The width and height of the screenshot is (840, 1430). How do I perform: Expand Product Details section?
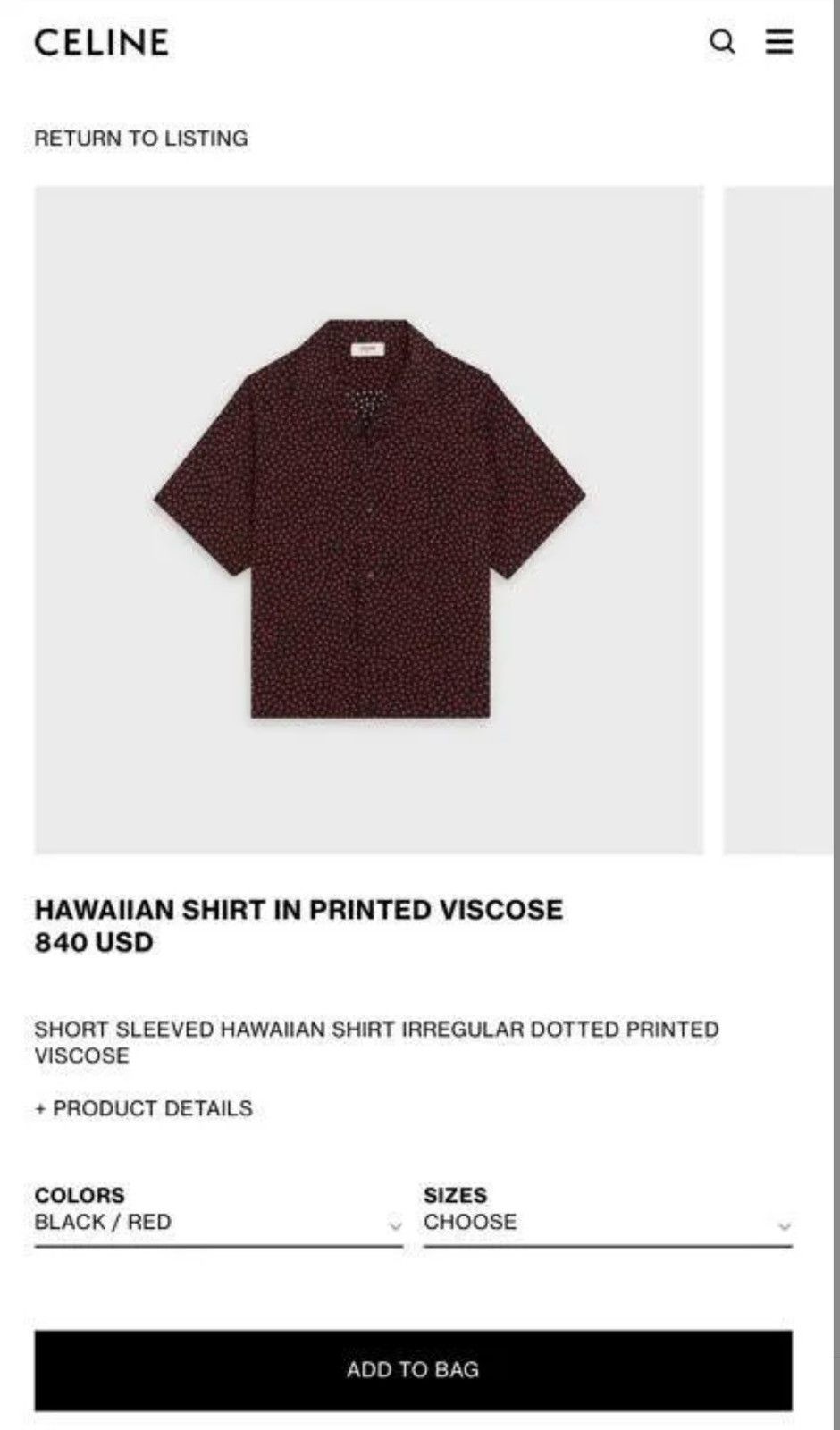coord(144,1108)
